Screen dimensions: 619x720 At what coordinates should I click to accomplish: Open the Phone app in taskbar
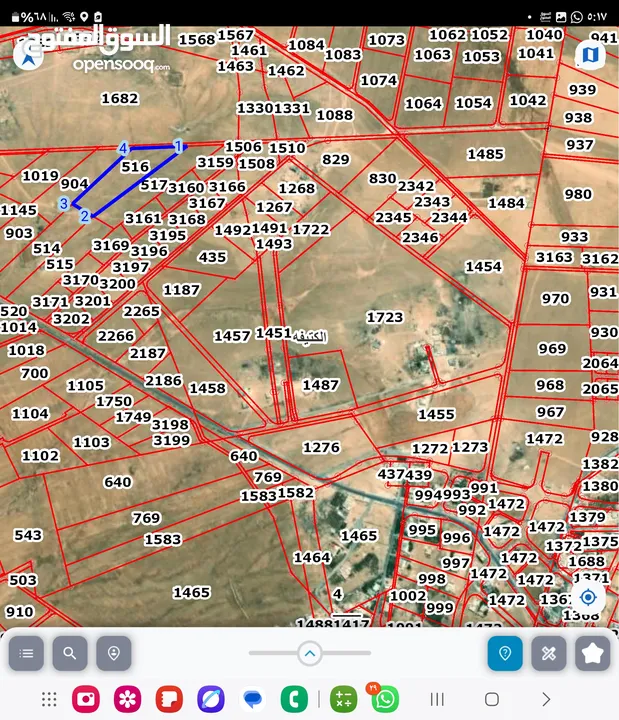click(294, 699)
